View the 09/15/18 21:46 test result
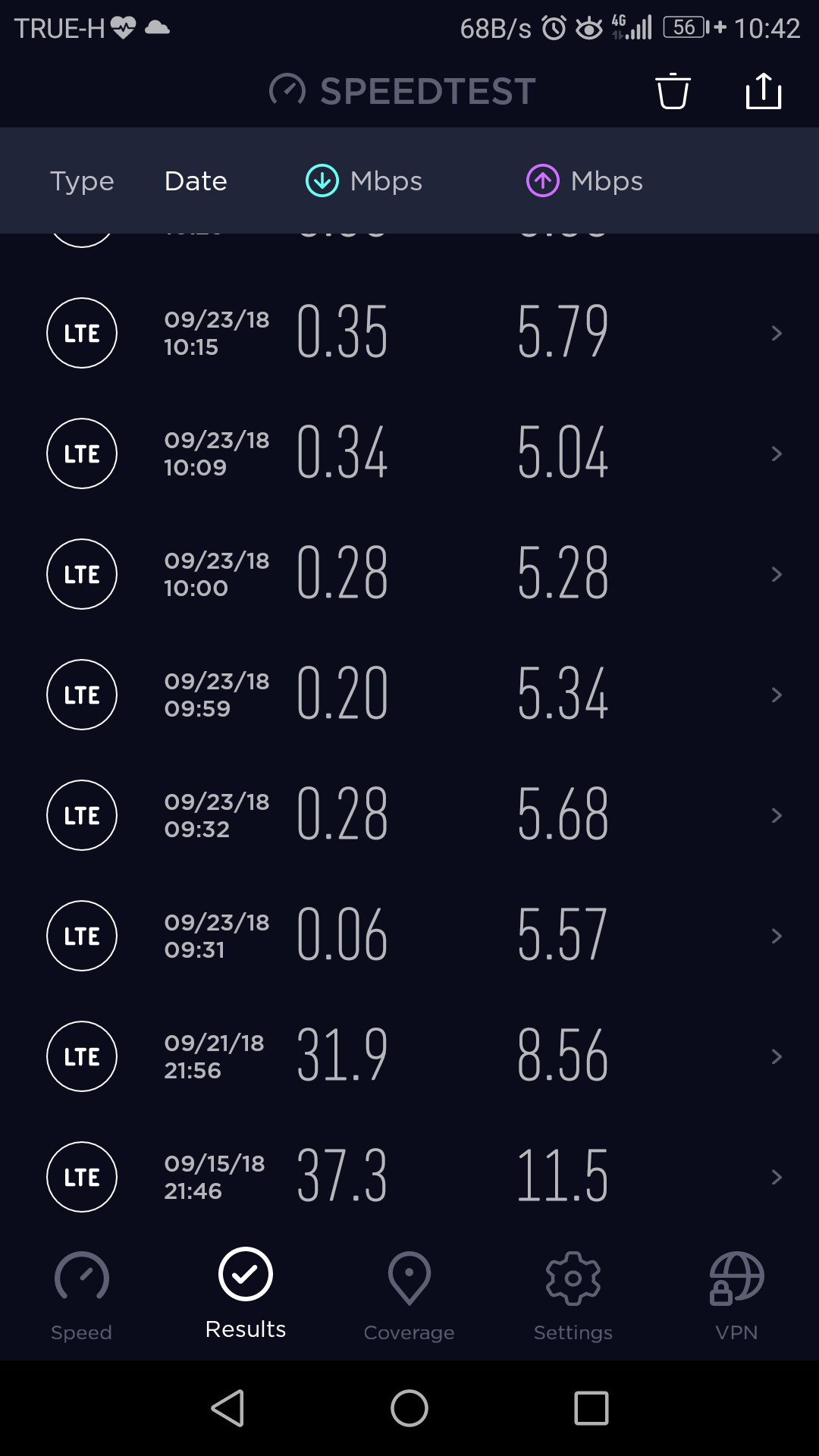 pos(409,1177)
